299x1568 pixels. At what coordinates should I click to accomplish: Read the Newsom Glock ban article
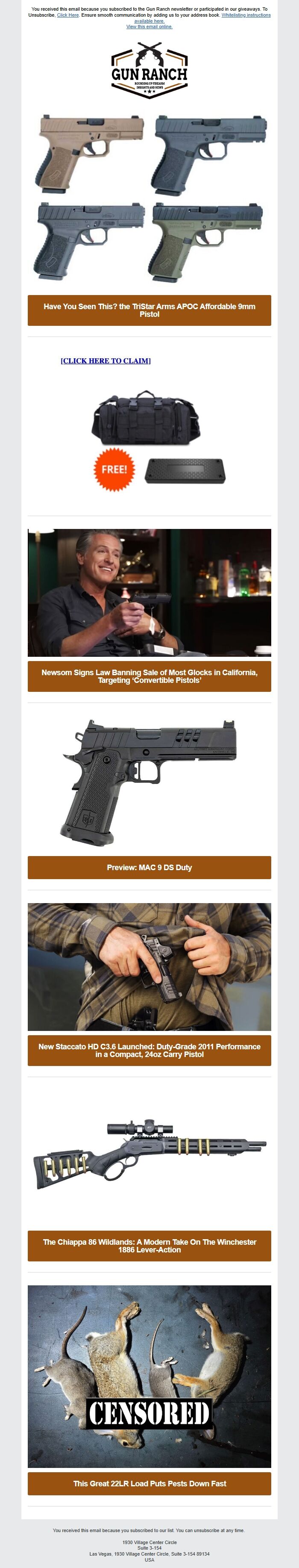coord(149,676)
